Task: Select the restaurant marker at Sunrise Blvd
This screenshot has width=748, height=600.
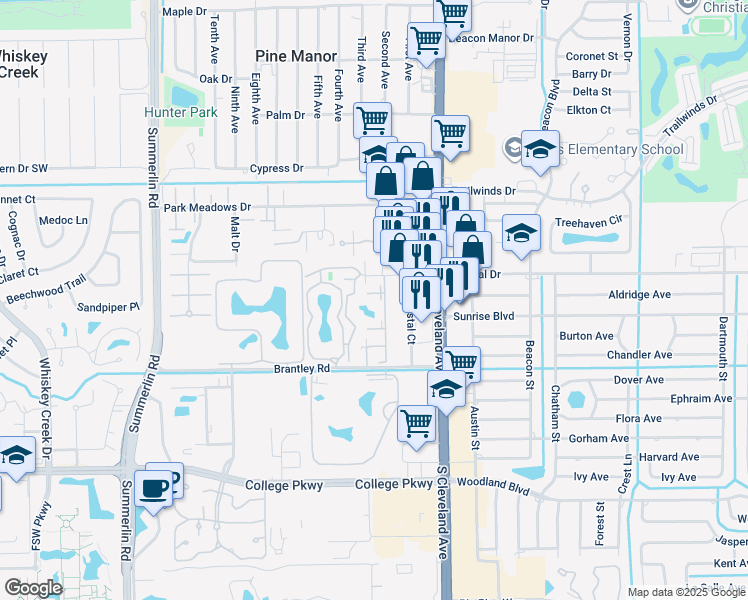Action: pos(421,295)
